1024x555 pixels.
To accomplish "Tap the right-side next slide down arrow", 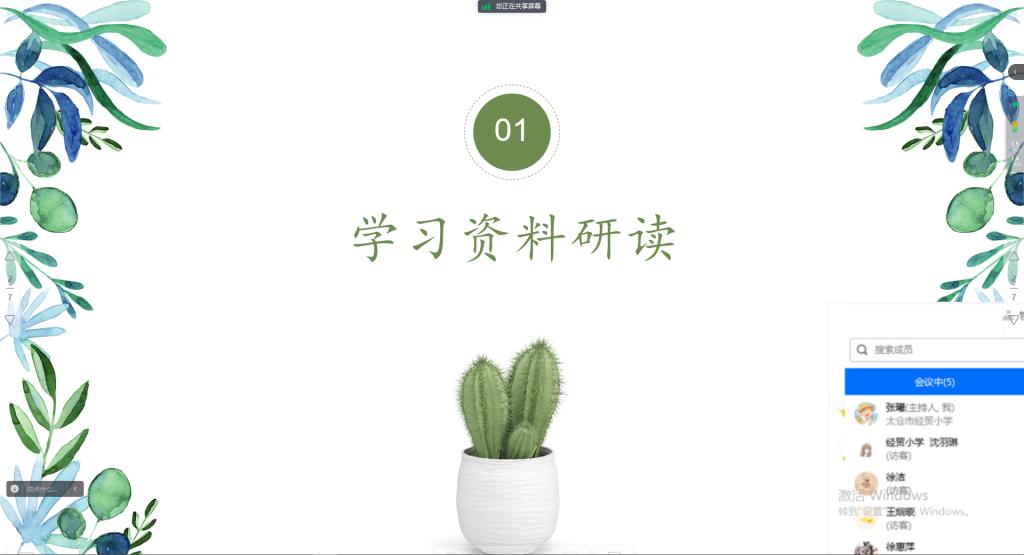I will click(1013, 320).
